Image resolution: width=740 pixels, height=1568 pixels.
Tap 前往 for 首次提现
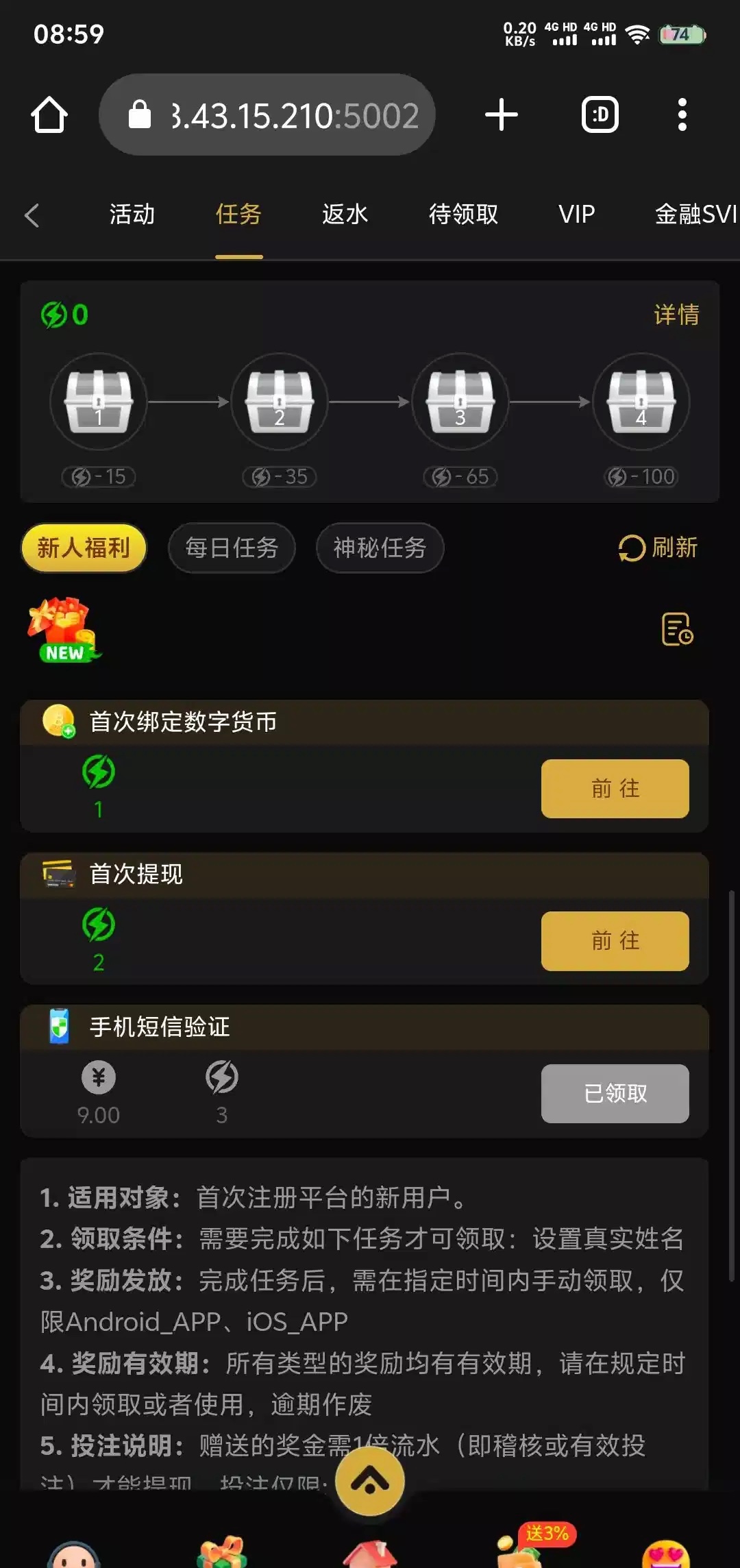point(615,941)
